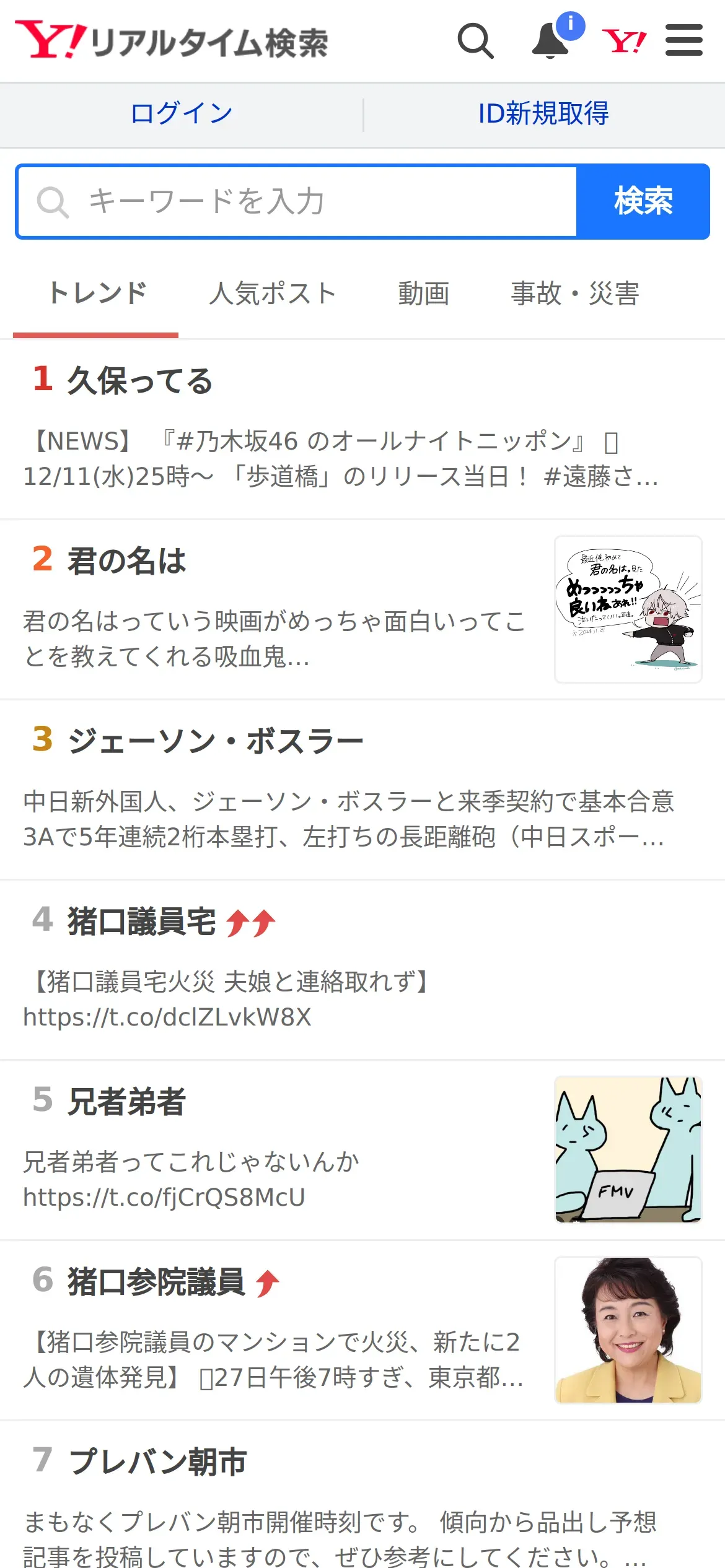This screenshot has height=1568, width=725.
Task: Tap the blue 検索 button
Action: (x=643, y=201)
